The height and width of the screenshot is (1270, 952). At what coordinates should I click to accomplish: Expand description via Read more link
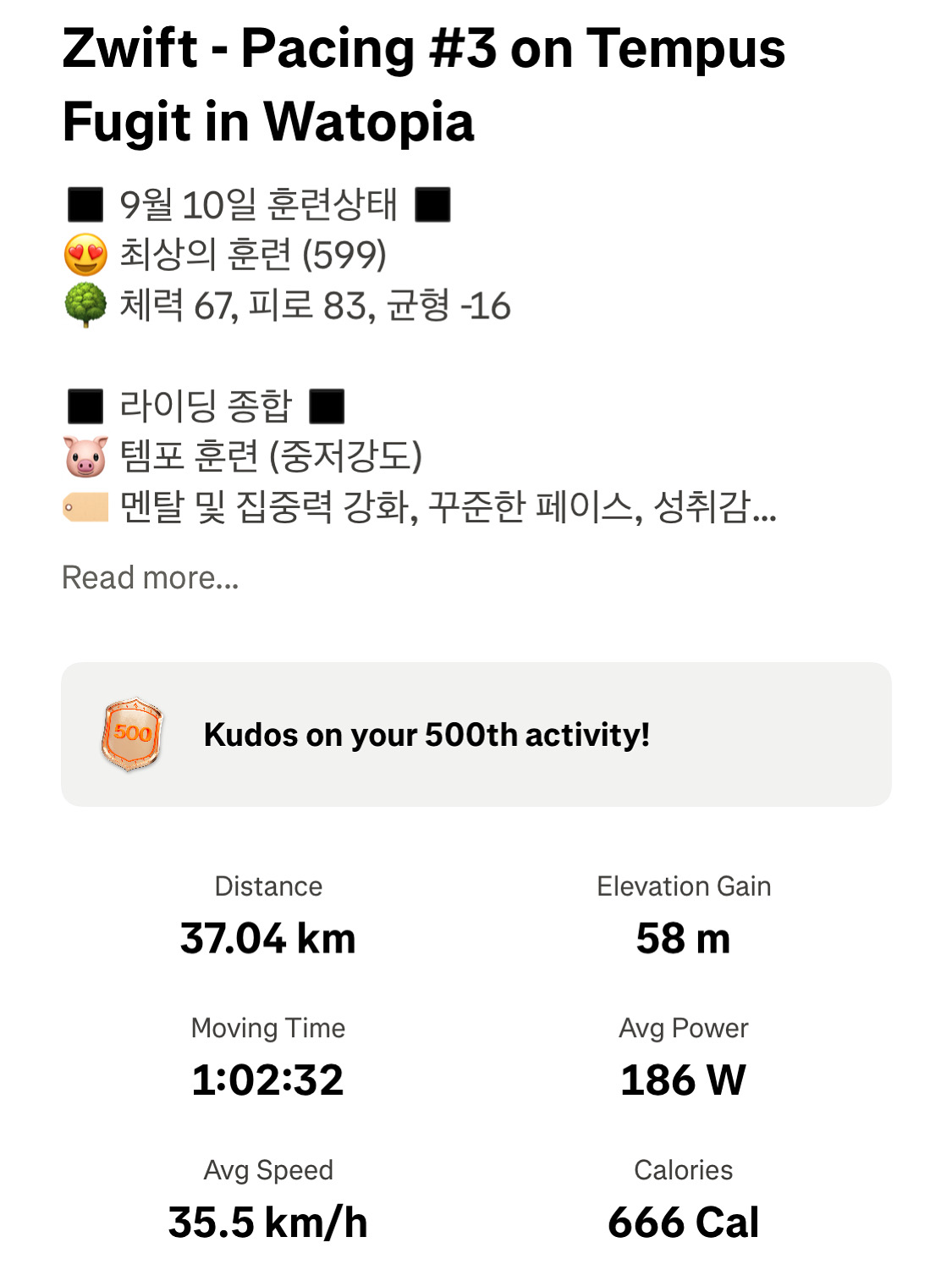(x=151, y=577)
